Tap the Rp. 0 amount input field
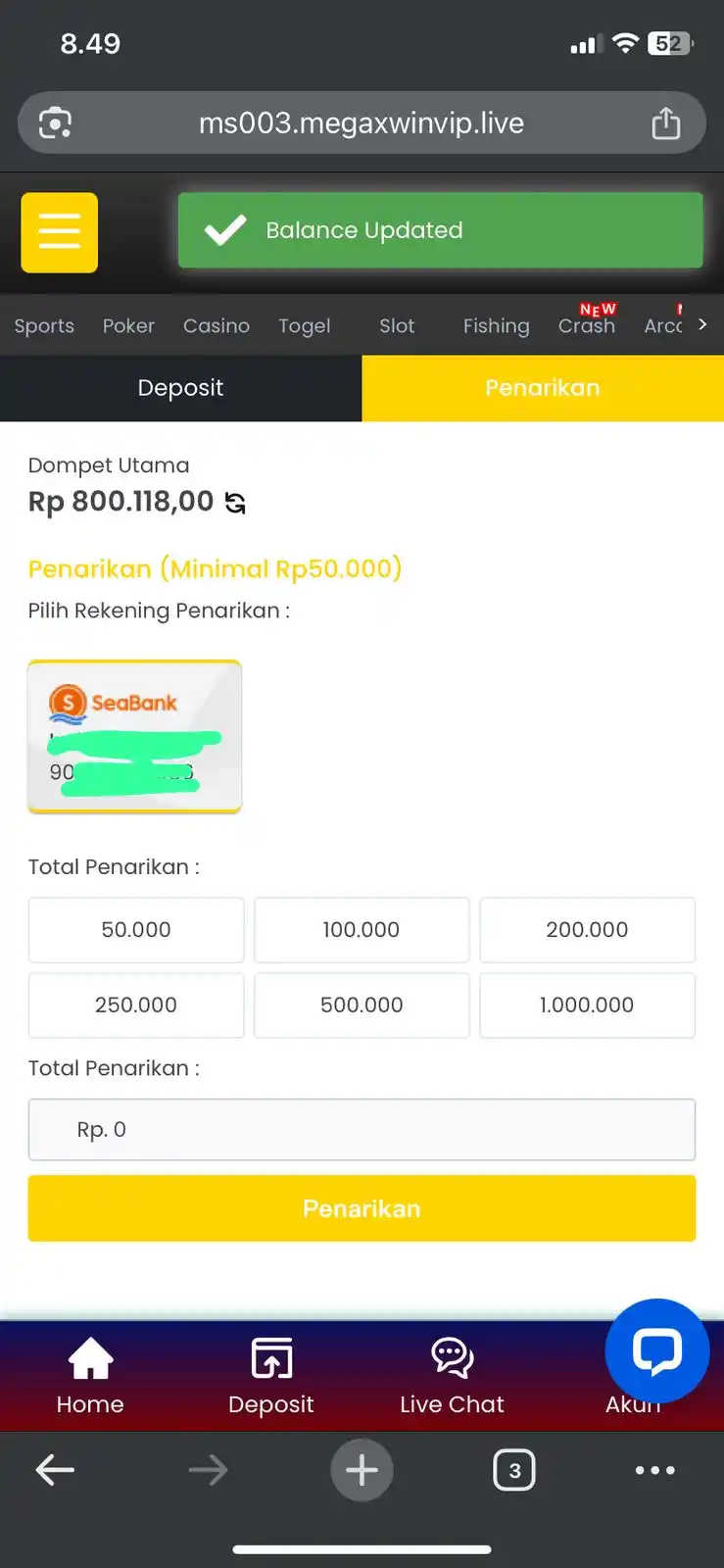The height and width of the screenshot is (1568, 724). point(362,1129)
